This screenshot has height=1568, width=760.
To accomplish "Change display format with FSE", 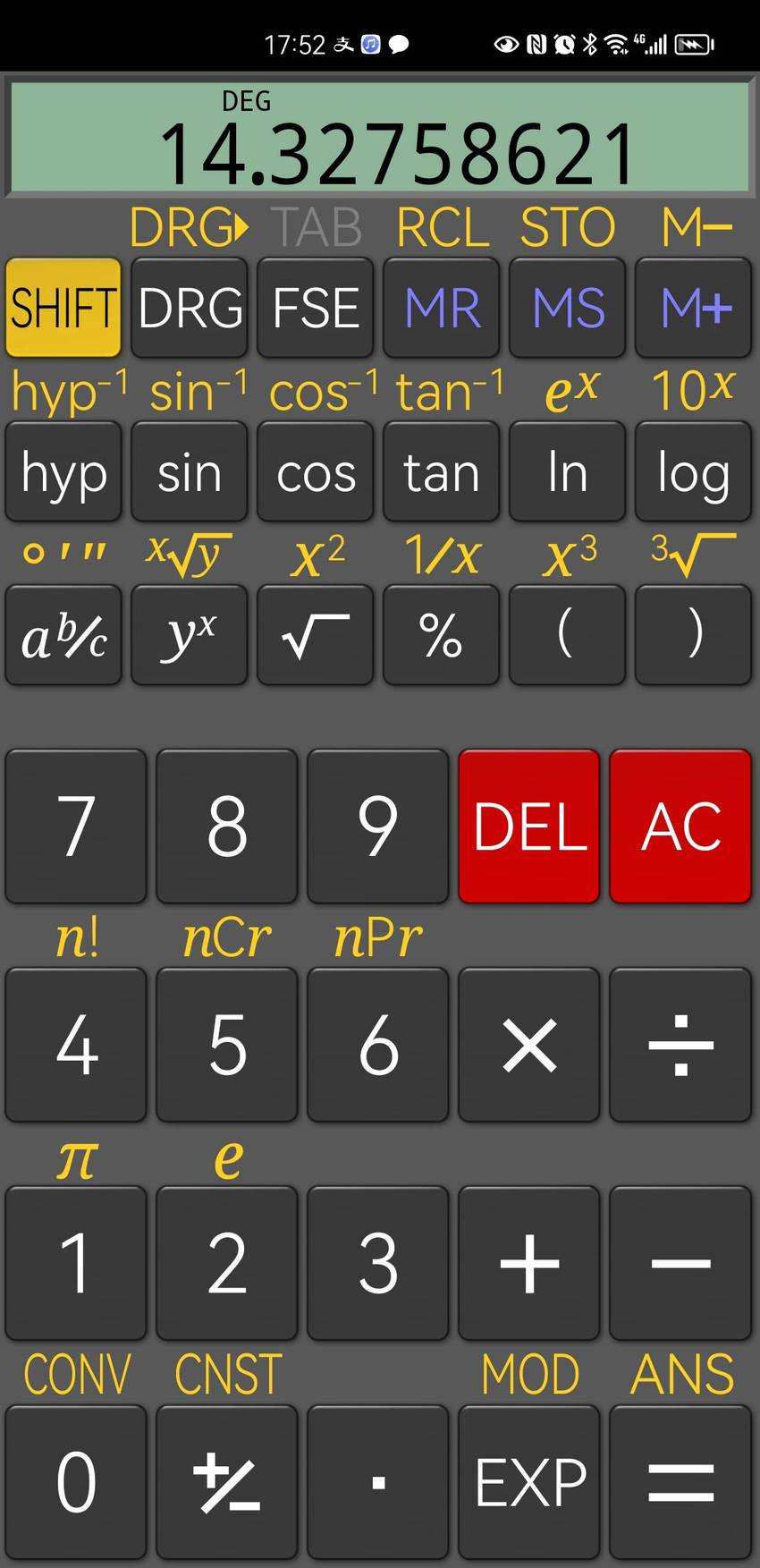I will pos(316,308).
